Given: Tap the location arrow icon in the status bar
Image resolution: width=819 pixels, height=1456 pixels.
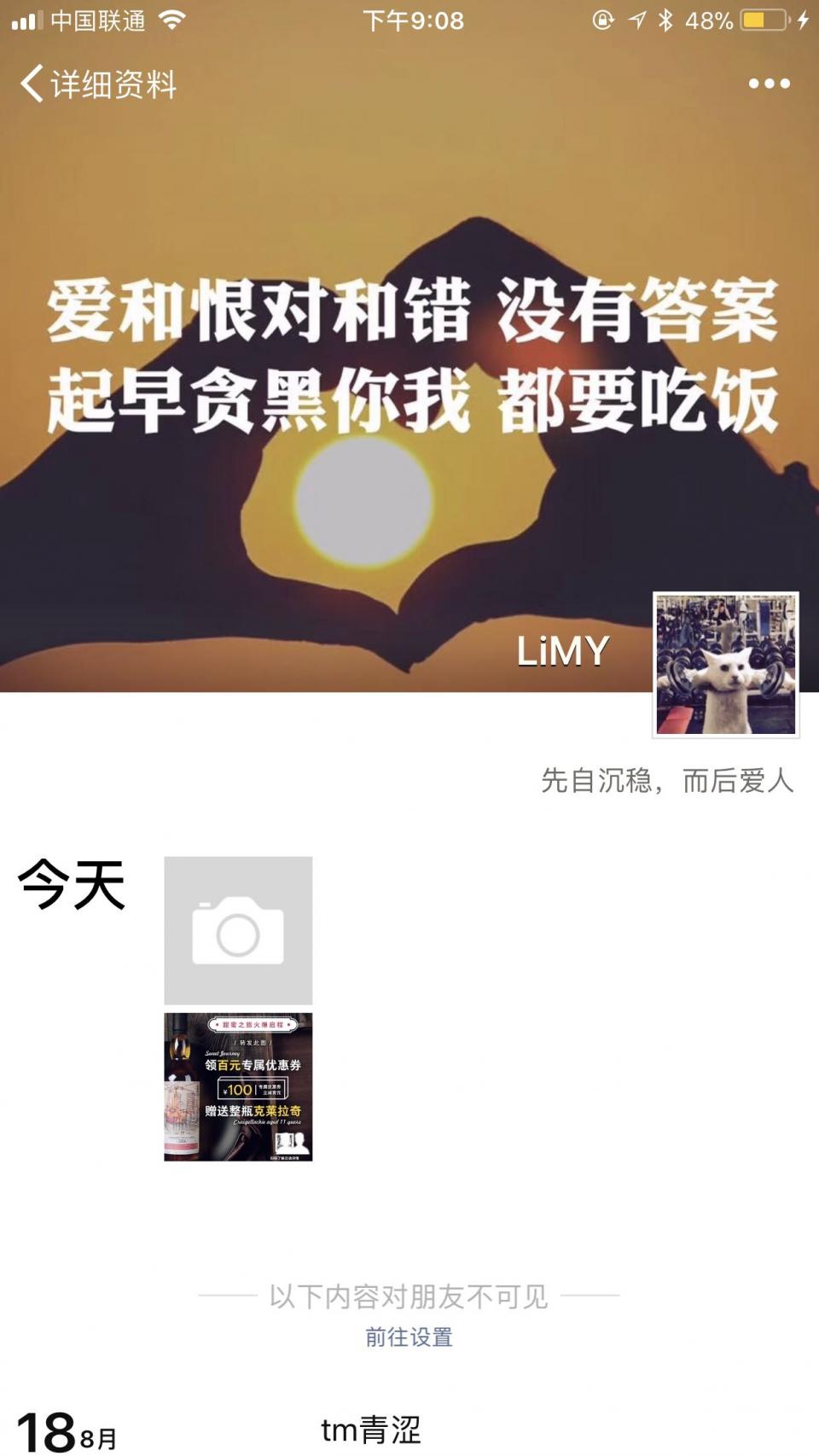Looking at the screenshot, I should click(x=636, y=19).
